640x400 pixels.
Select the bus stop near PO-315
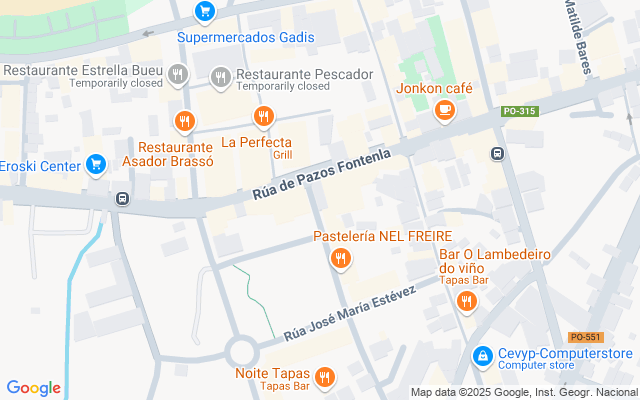[x=497, y=153]
